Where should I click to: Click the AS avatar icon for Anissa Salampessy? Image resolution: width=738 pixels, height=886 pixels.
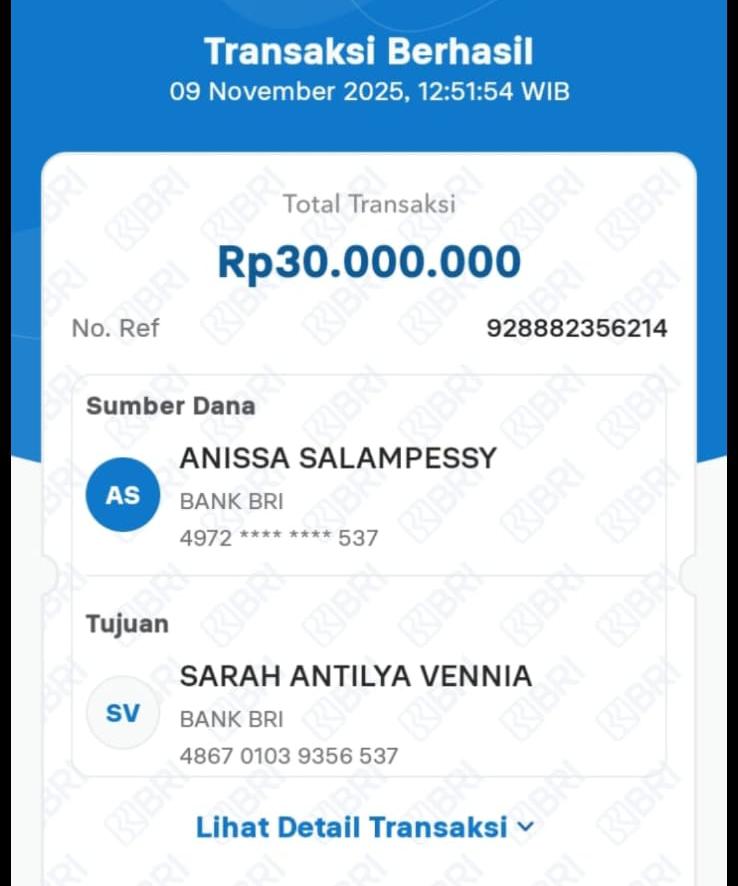122,494
